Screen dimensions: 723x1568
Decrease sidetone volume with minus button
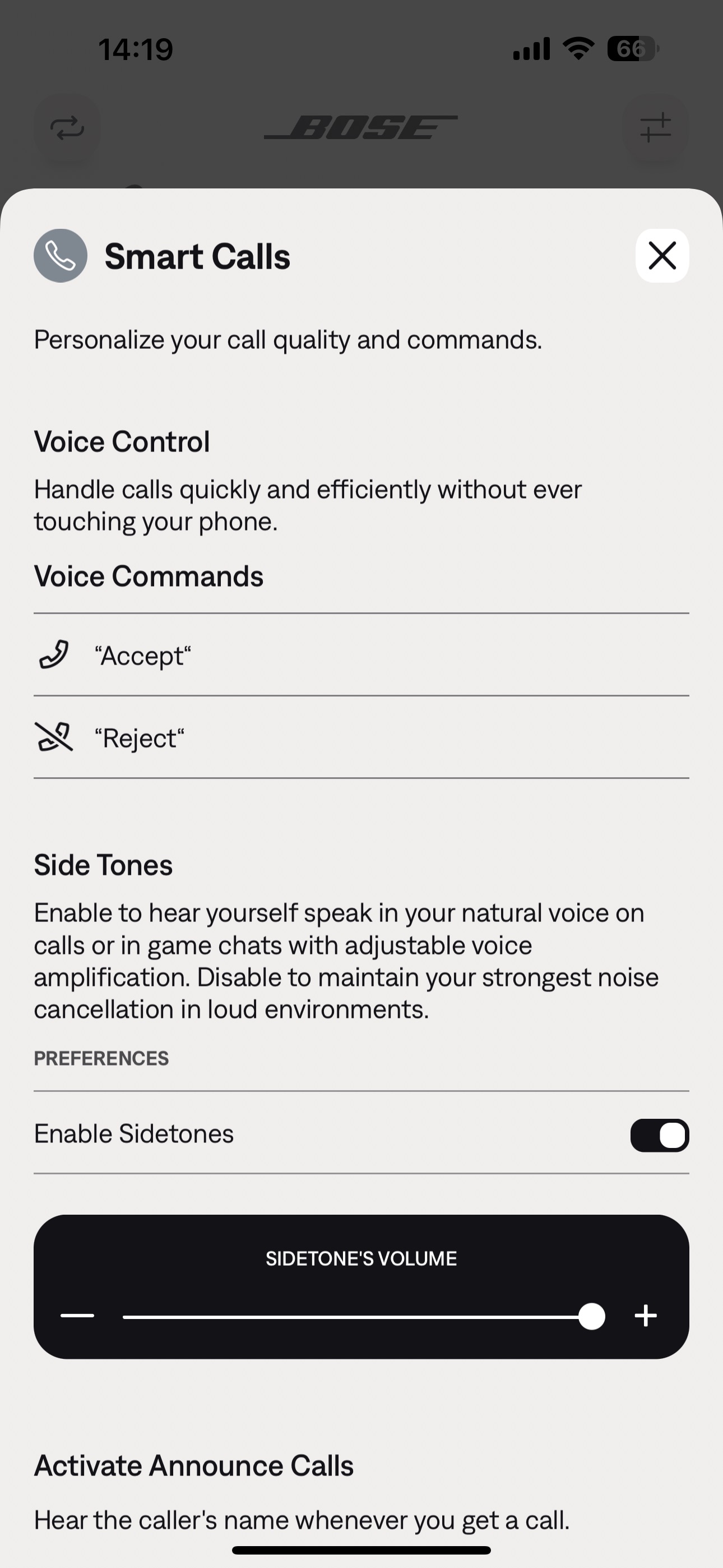tap(77, 1316)
